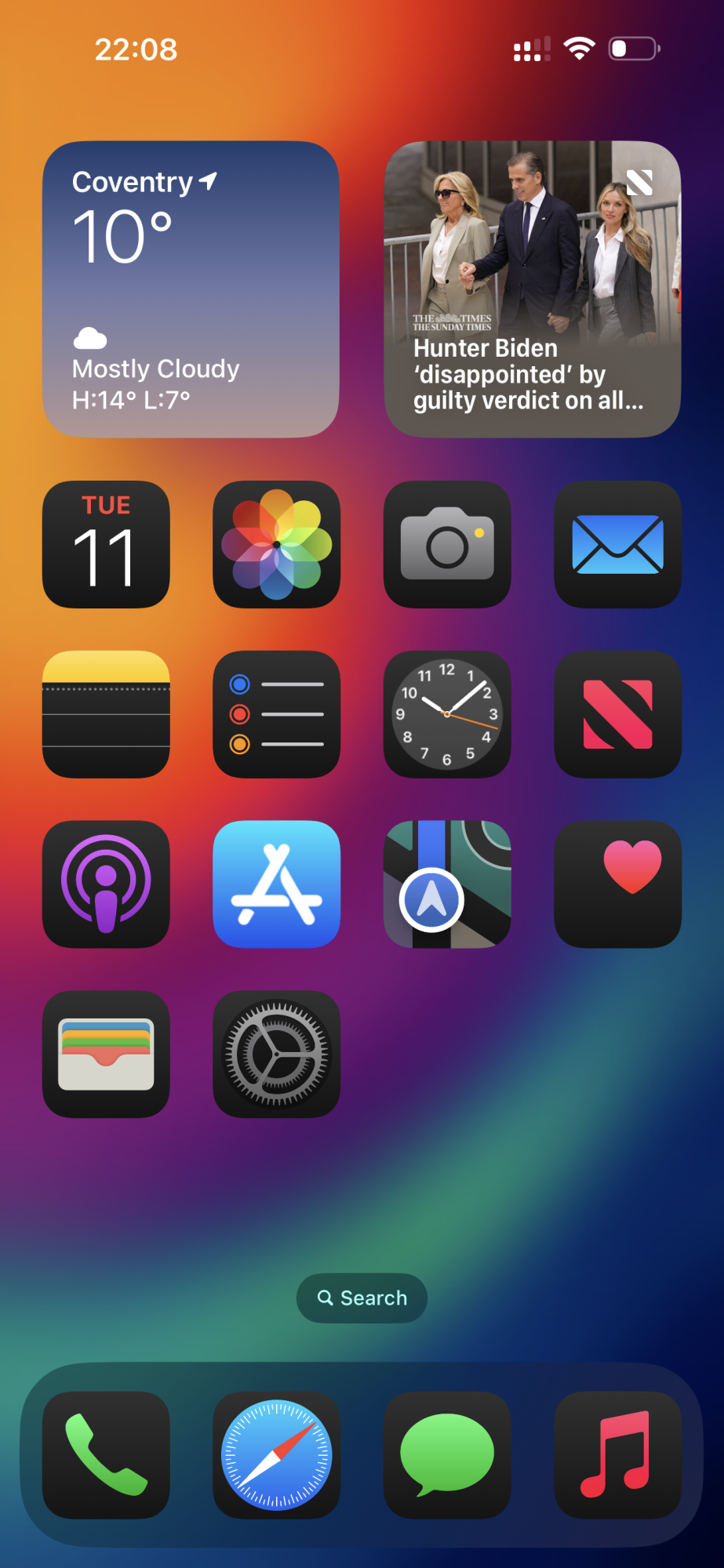The height and width of the screenshot is (1568, 724).
Task: Open the Coventry weather widget
Action: click(191, 289)
